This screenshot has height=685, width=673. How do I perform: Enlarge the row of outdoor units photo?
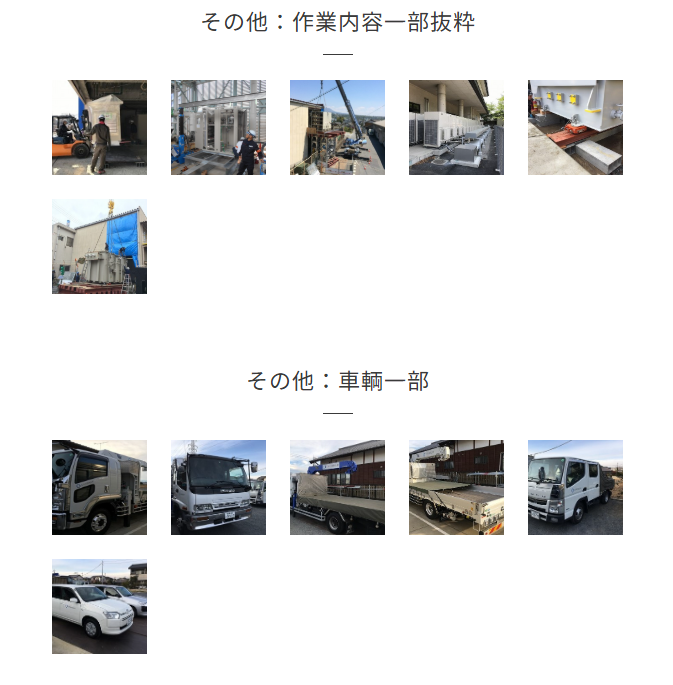tap(456, 127)
